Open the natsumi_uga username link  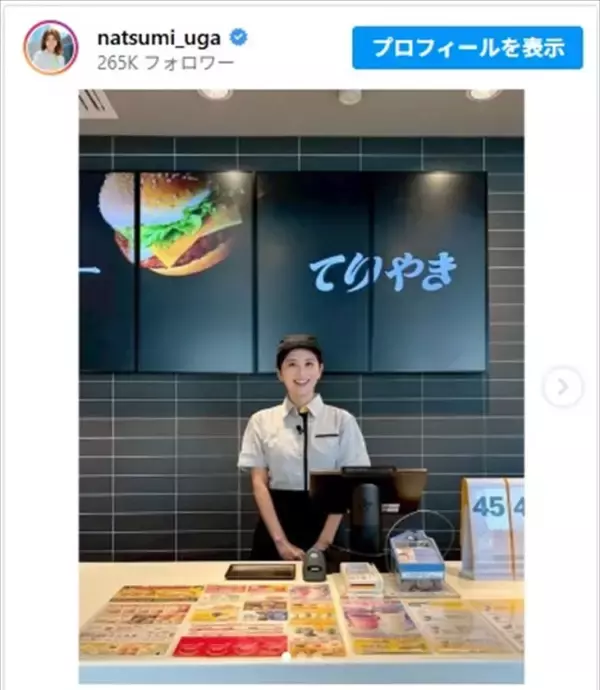point(160,38)
